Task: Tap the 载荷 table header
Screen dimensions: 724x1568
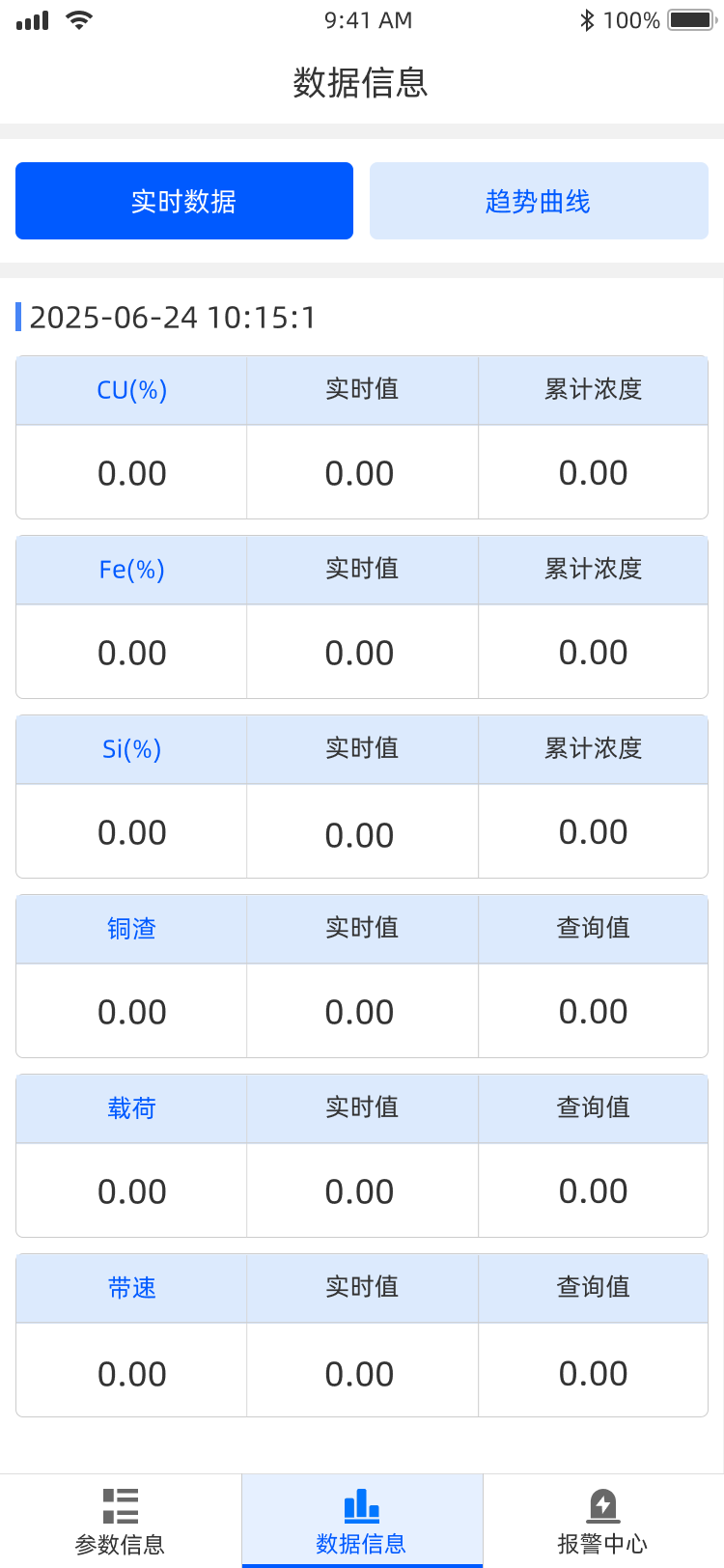Action: [130, 1107]
